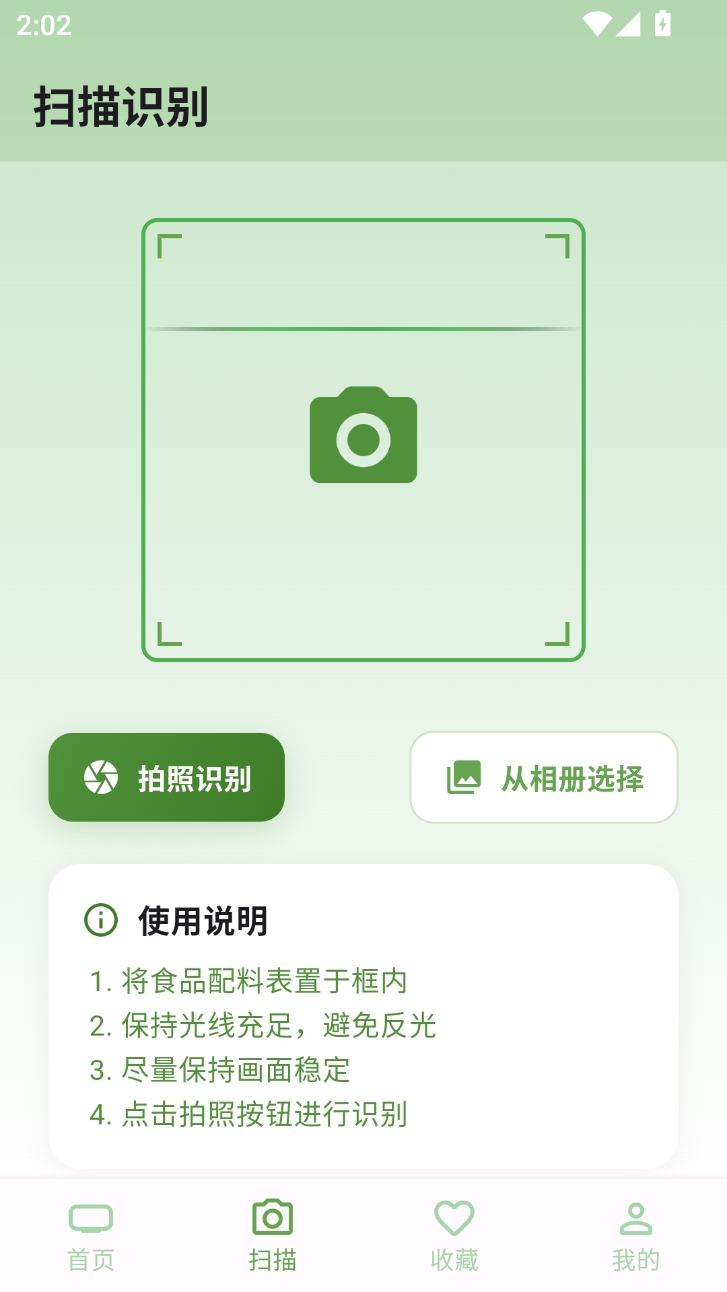Choose a photo via 从相册选择

coord(544,778)
